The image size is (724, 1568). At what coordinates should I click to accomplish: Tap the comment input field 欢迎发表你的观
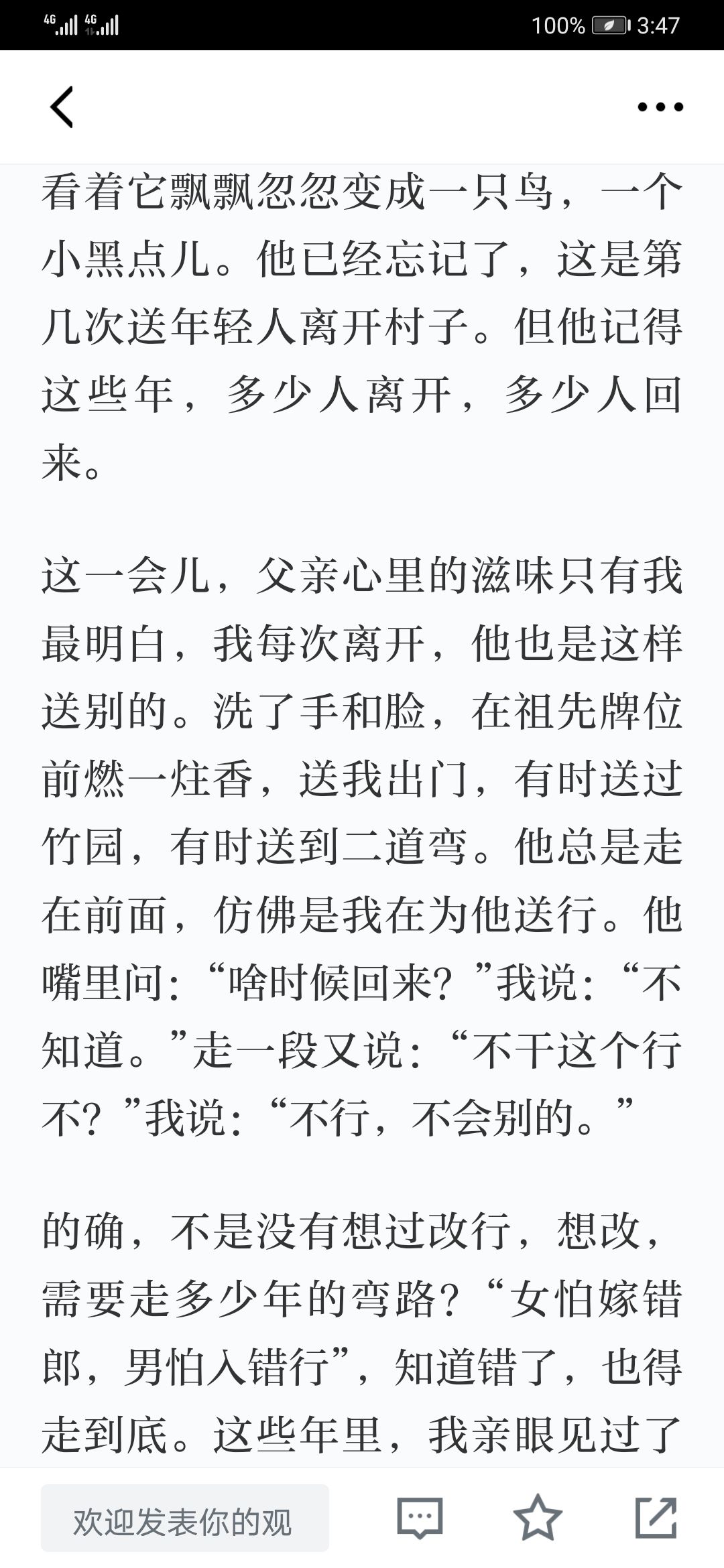pyautogui.click(x=185, y=1518)
